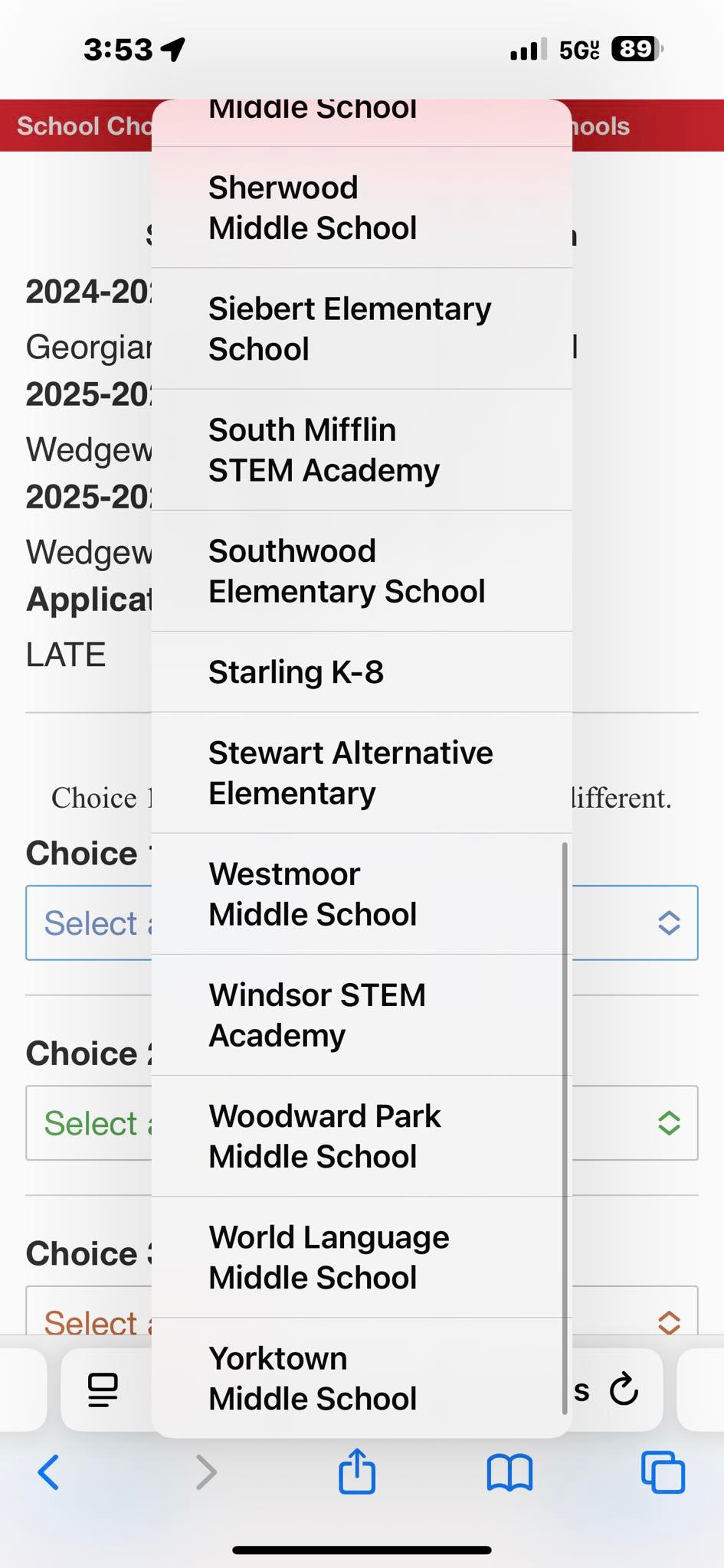Show open Safari tabs
724x1568 pixels.
pyautogui.click(x=663, y=1472)
